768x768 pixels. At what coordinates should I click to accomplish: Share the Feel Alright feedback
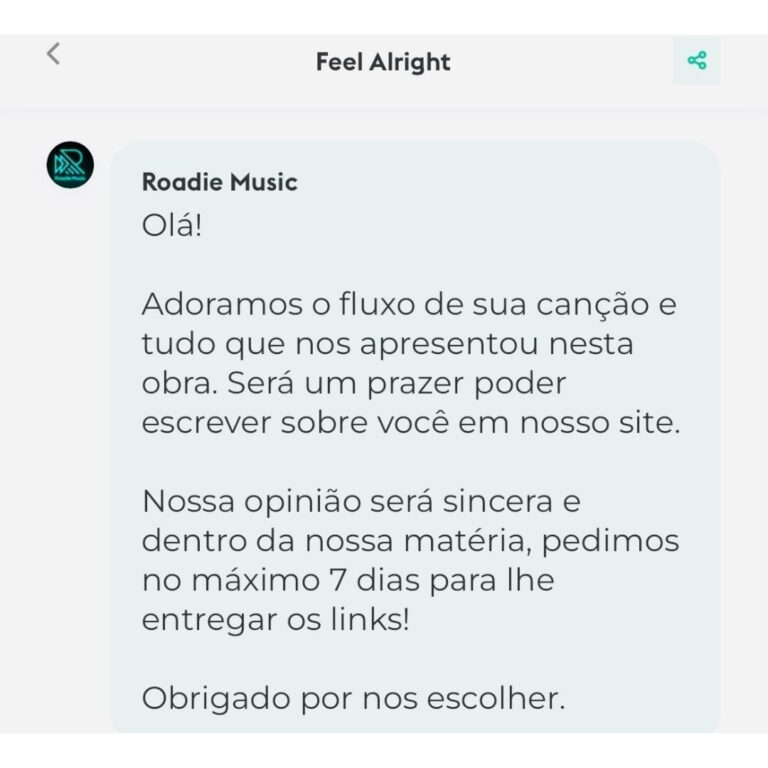tap(697, 61)
